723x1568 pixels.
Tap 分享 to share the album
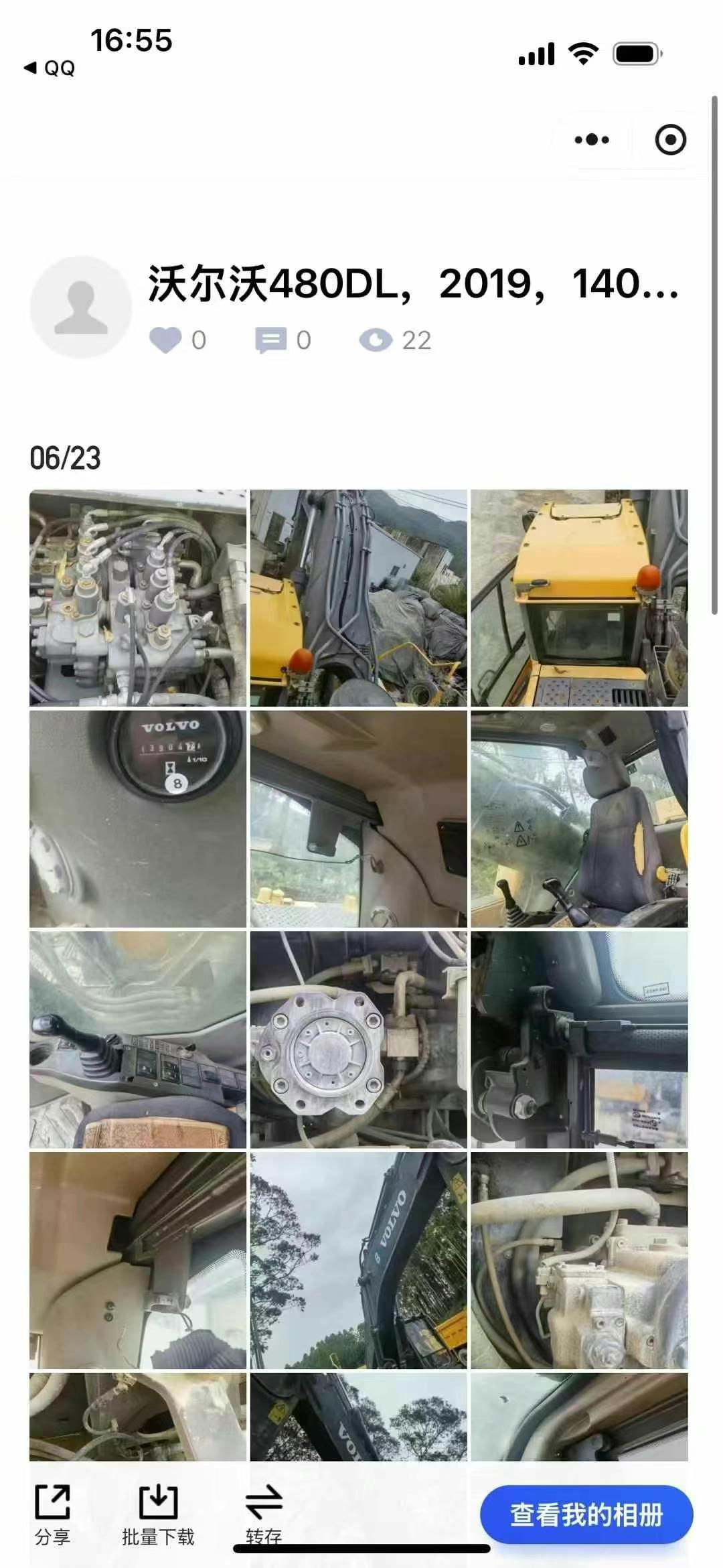tap(52, 1515)
